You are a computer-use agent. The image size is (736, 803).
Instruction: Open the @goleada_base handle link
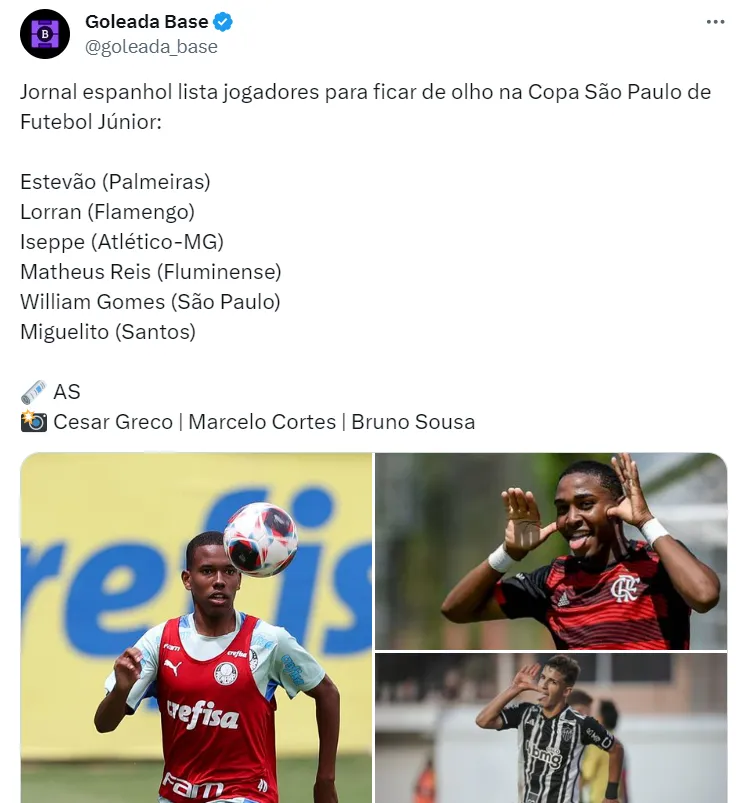151,47
